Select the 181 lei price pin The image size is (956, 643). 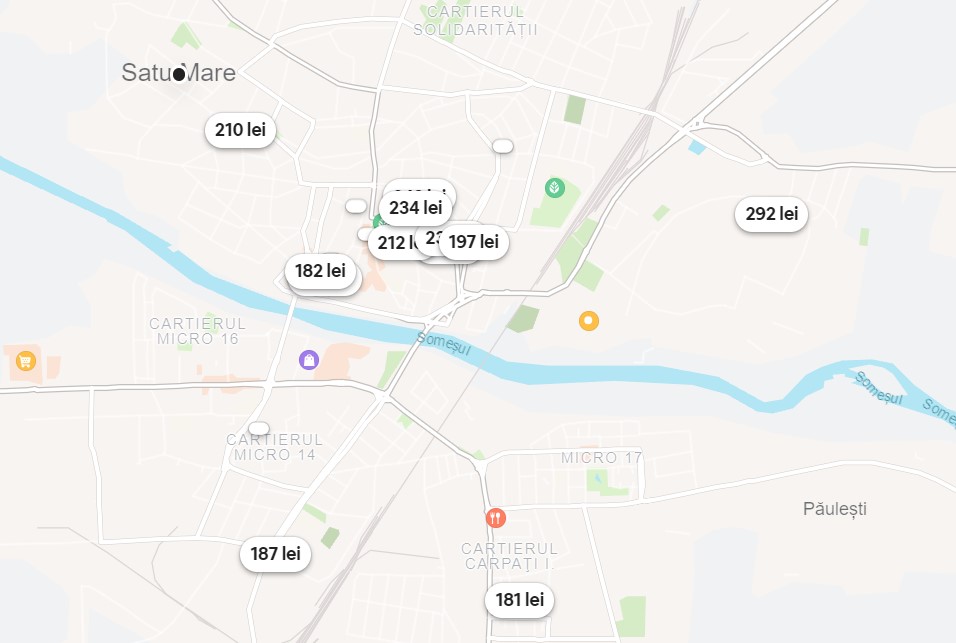point(520,600)
